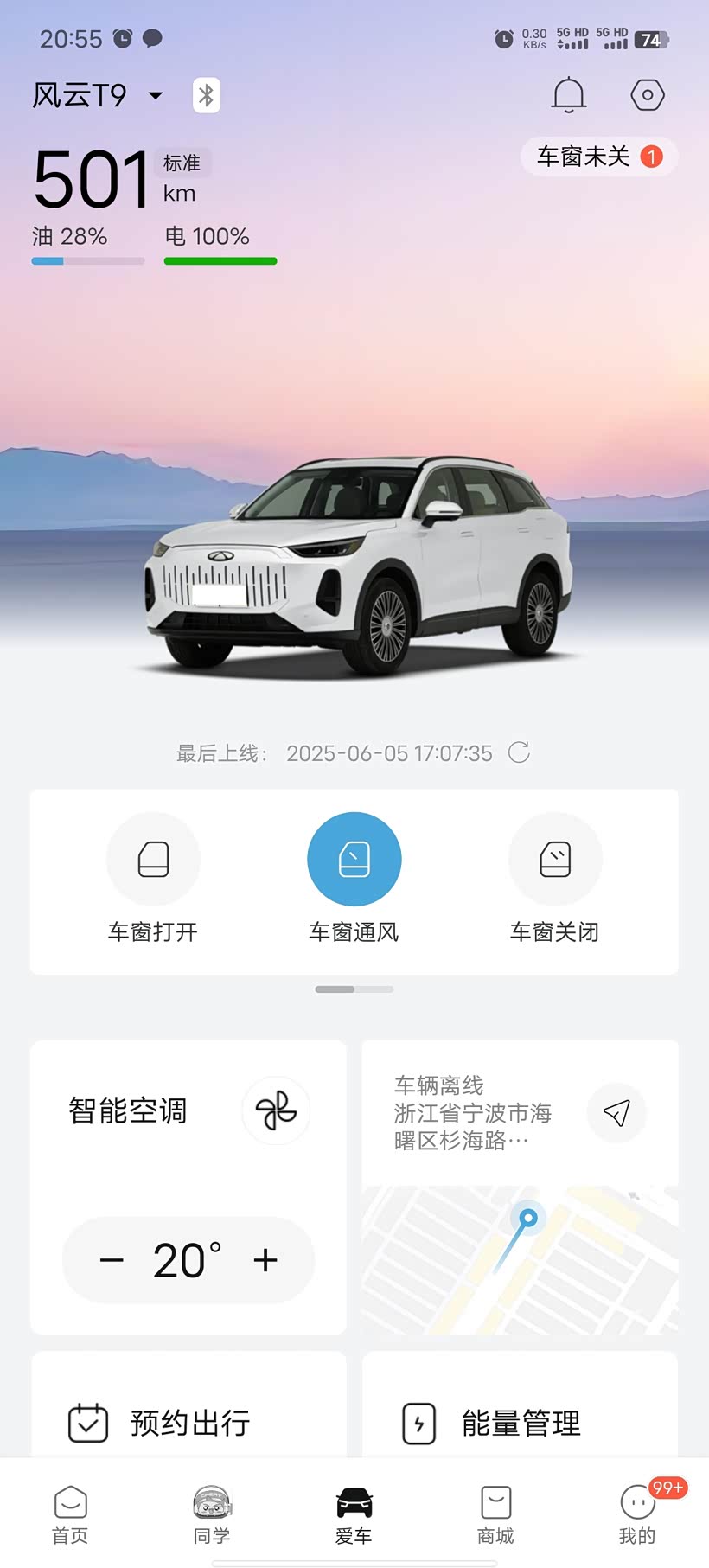The width and height of the screenshot is (709, 1568).
Task: Open the vehicle location map
Action: pyautogui.click(x=519, y=1260)
